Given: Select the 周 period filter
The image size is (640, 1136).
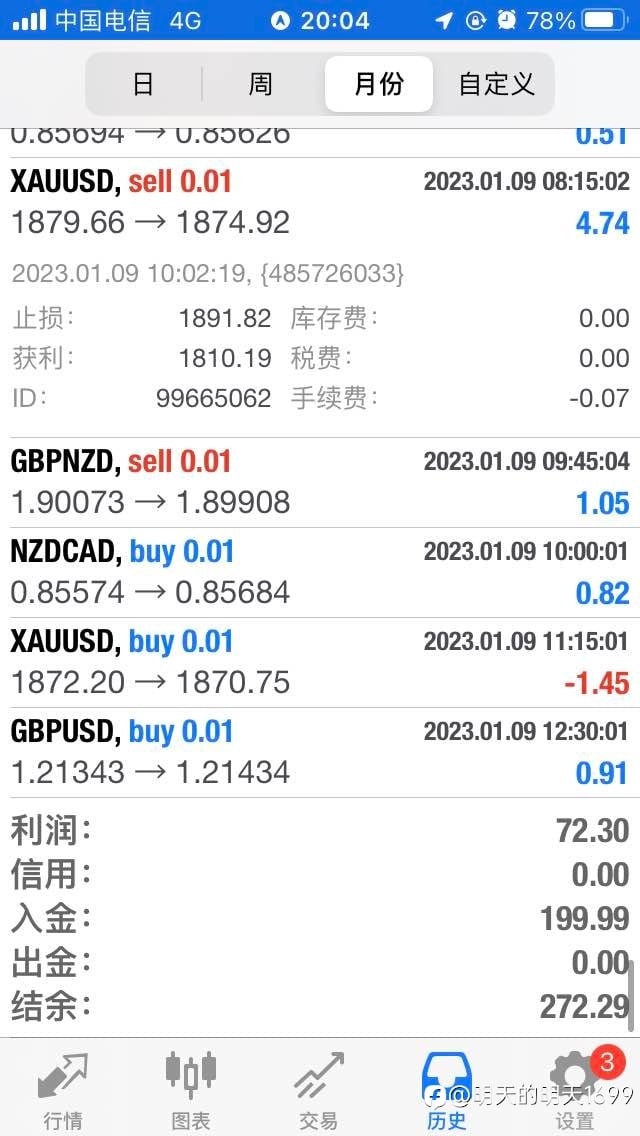Looking at the screenshot, I should [261, 84].
